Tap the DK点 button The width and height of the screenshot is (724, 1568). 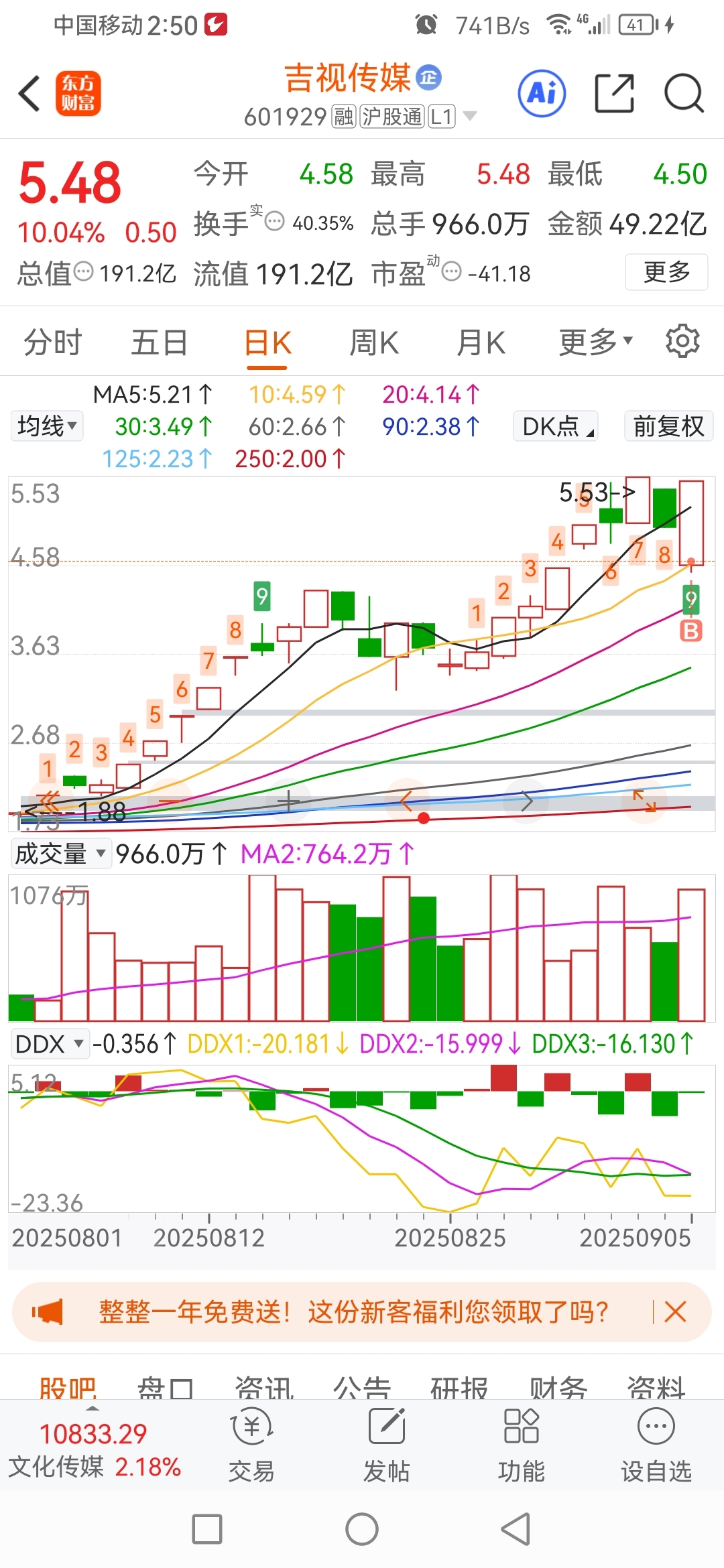(556, 426)
